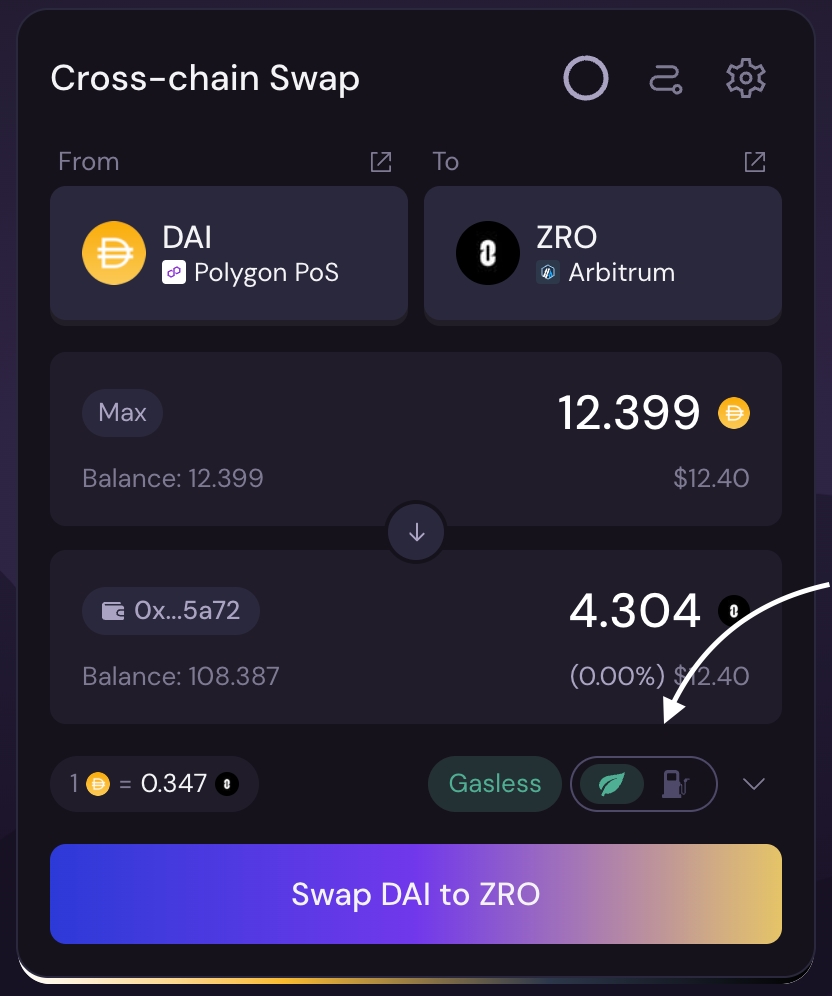Change recipient wallet 0x...5a72
Viewport: 832px width, 996px height.
pyautogui.click(x=171, y=610)
